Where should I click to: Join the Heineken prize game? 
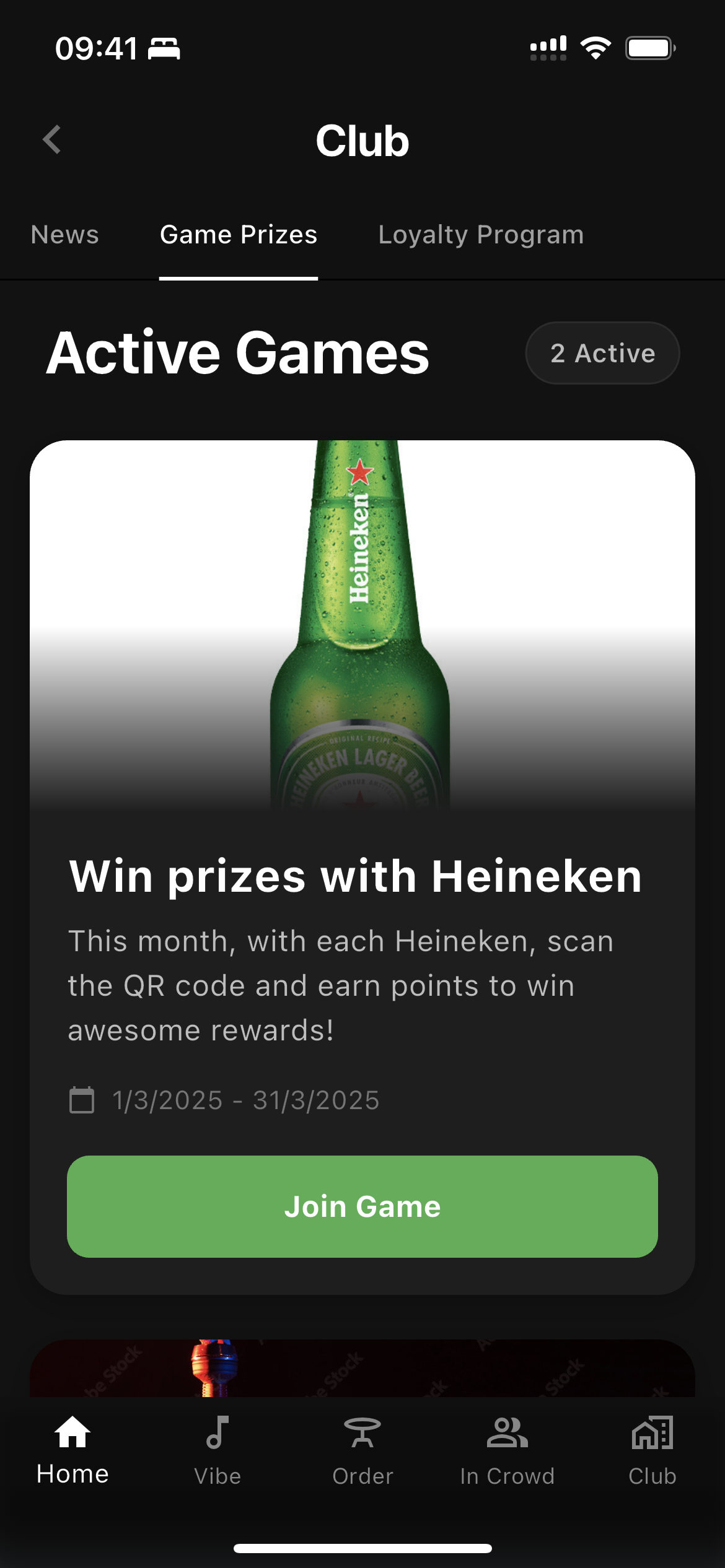362,1206
